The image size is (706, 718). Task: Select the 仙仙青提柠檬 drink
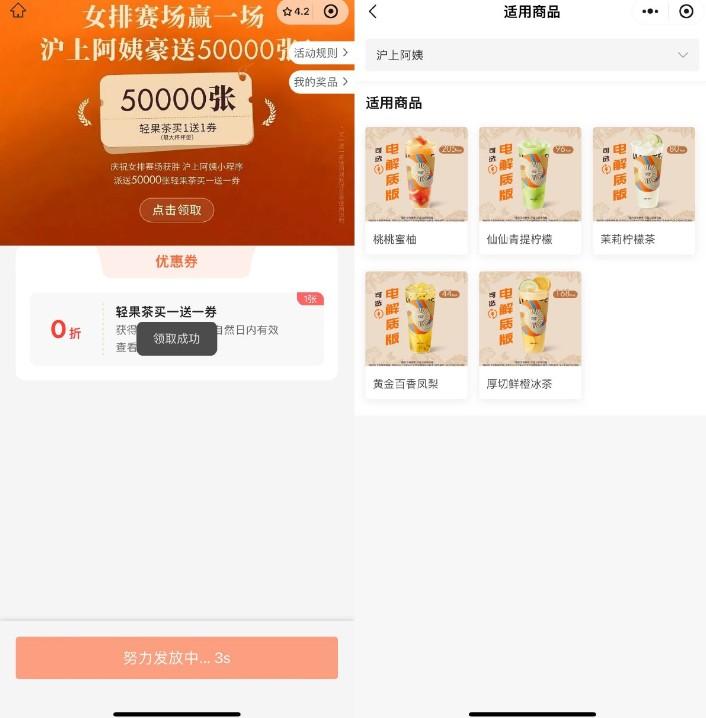pyautogui.click(x=529, y=190)
